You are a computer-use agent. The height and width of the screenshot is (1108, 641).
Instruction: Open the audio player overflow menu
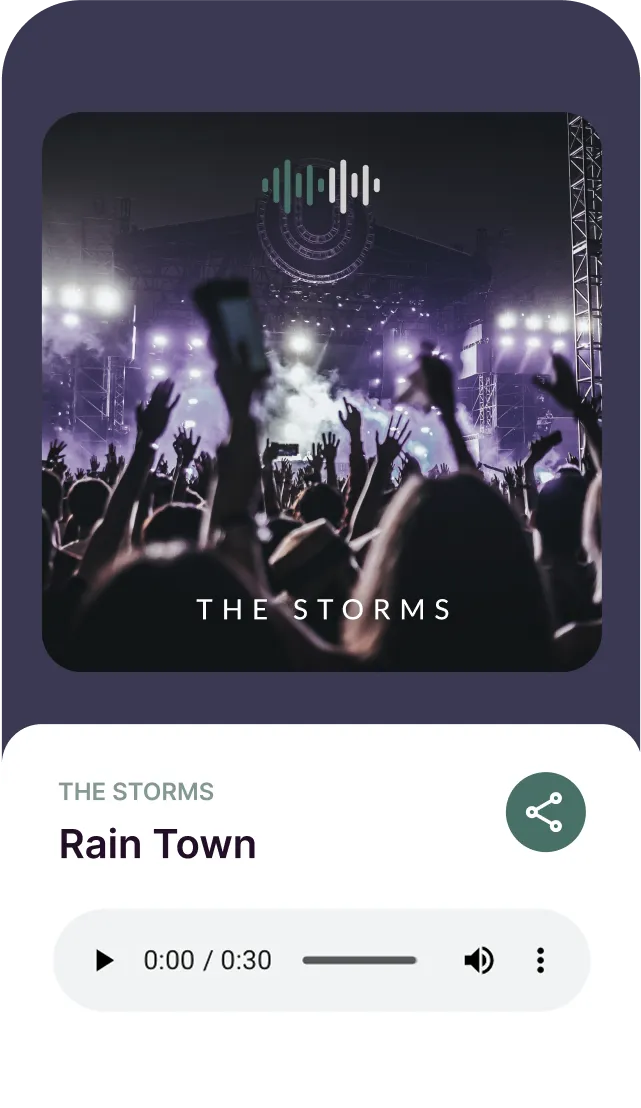pyautogui.click(x=540, y=961)
